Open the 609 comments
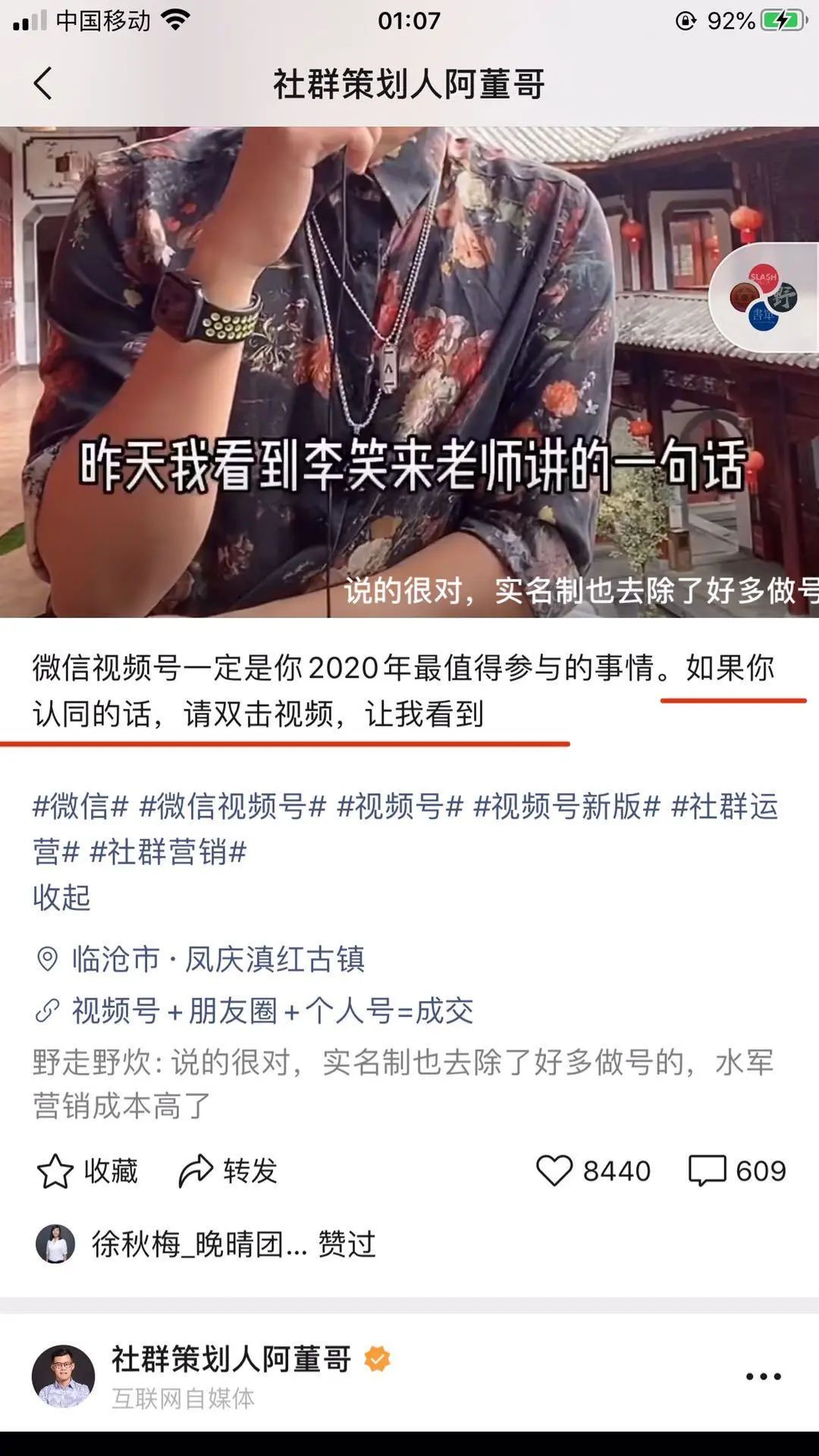The image size is (819, 1456). pyautogui.click(x=737, y=1171)
